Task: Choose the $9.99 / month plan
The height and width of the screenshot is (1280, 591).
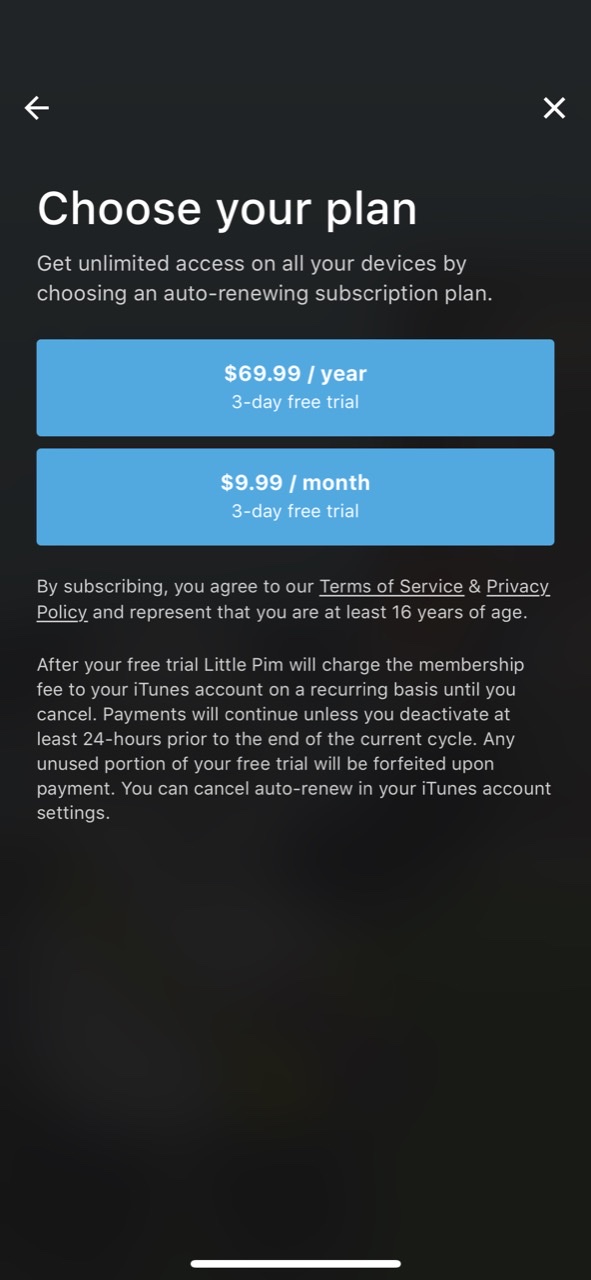Action: [295, 496]
